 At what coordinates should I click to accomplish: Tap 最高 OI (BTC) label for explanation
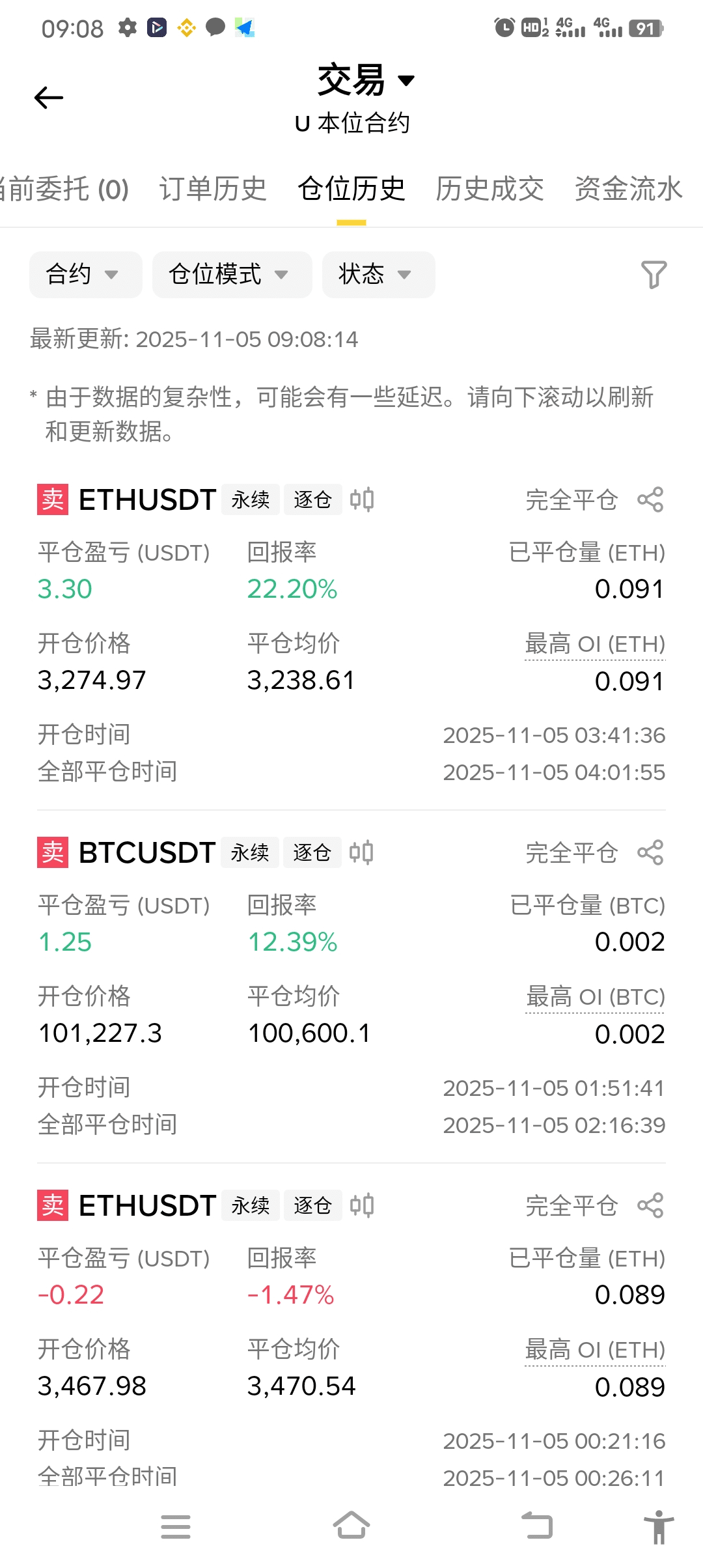[x=596, y=998]
